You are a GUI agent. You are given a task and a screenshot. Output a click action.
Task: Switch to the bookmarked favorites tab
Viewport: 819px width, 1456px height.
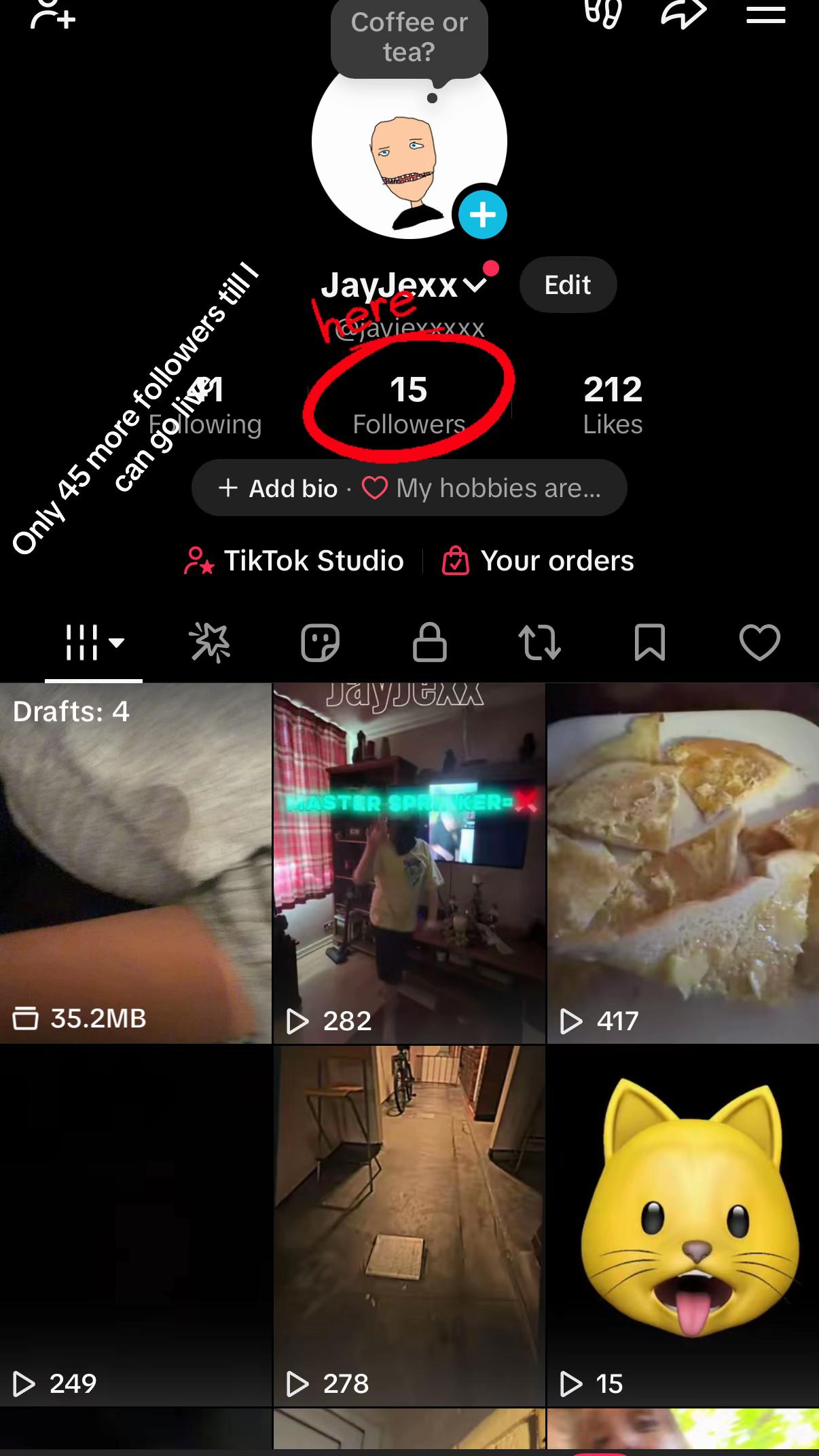pos(650,642)
